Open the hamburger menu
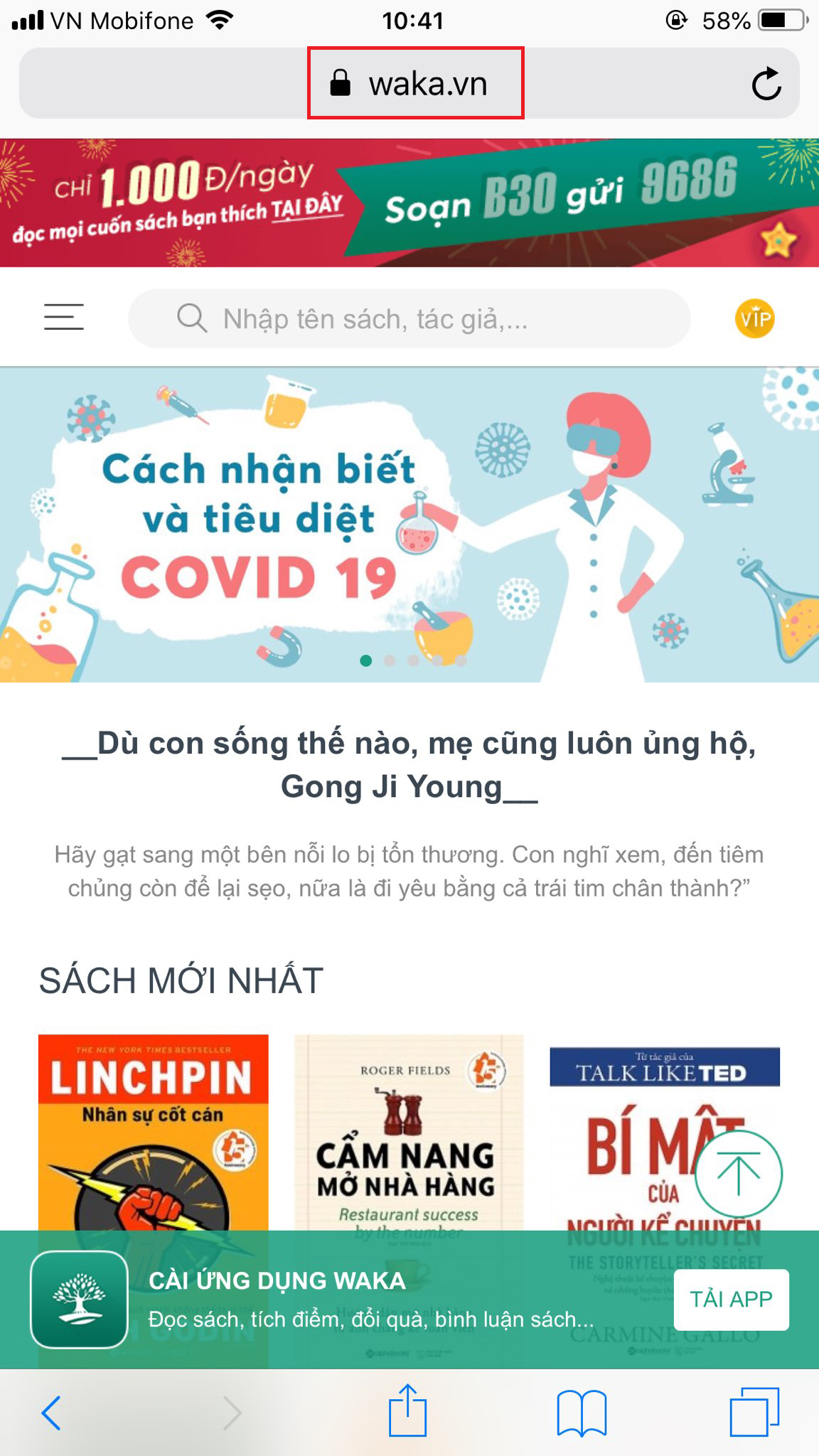Viewport: 819px width, 1456px height. [64, 317]
